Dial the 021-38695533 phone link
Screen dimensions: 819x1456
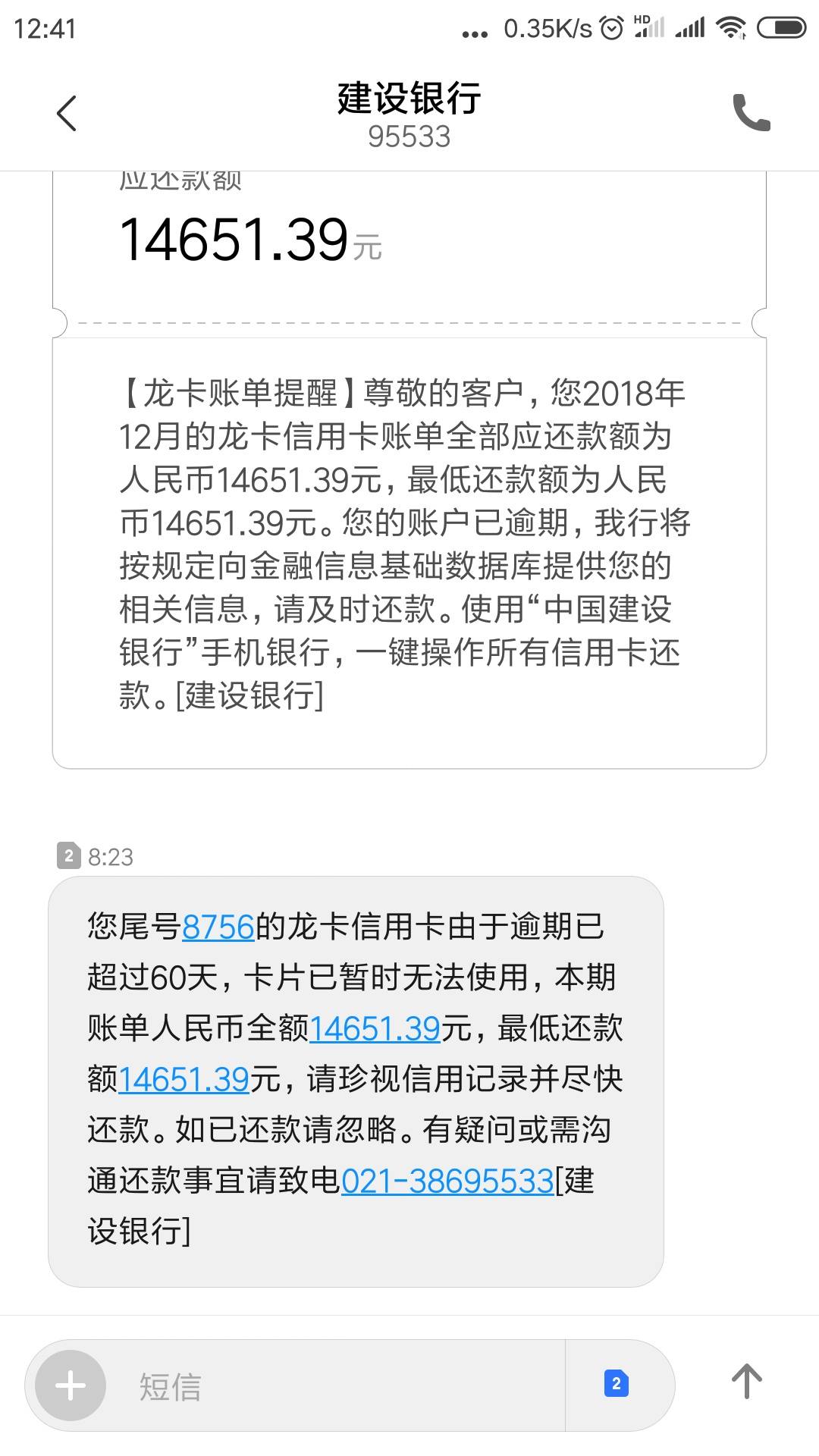[x=447, y=1181]
